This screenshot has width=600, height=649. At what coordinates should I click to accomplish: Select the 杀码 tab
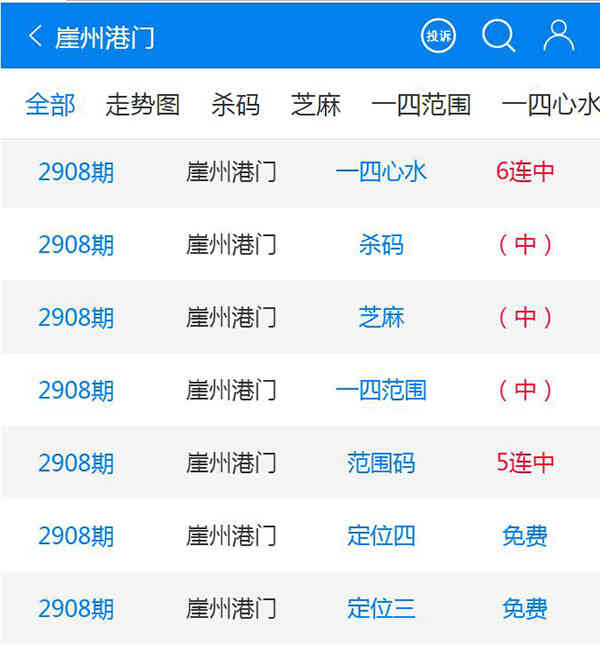(x=235, y=104)
